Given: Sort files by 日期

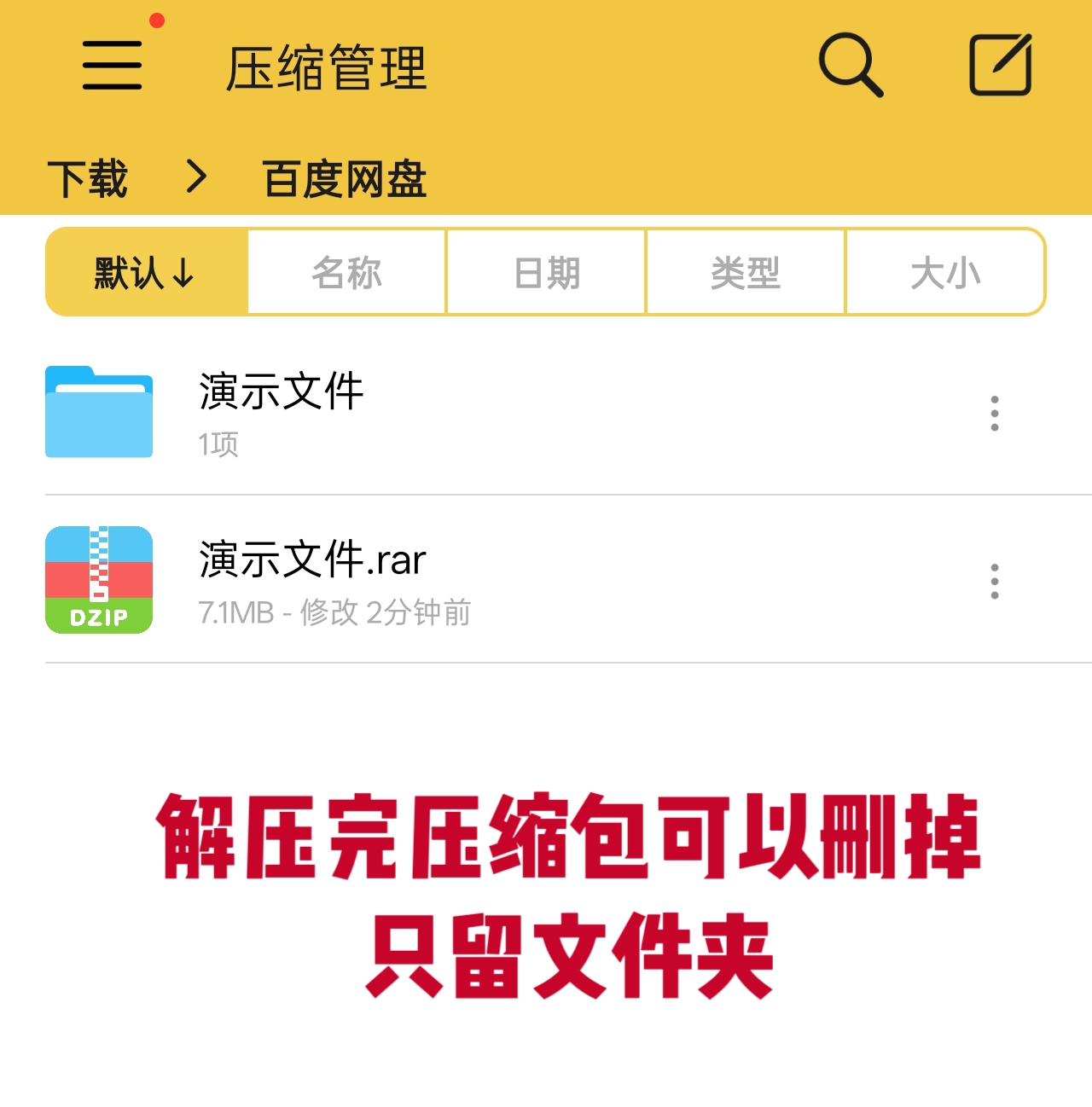Looking at the screenshot, I should [546, 273].
